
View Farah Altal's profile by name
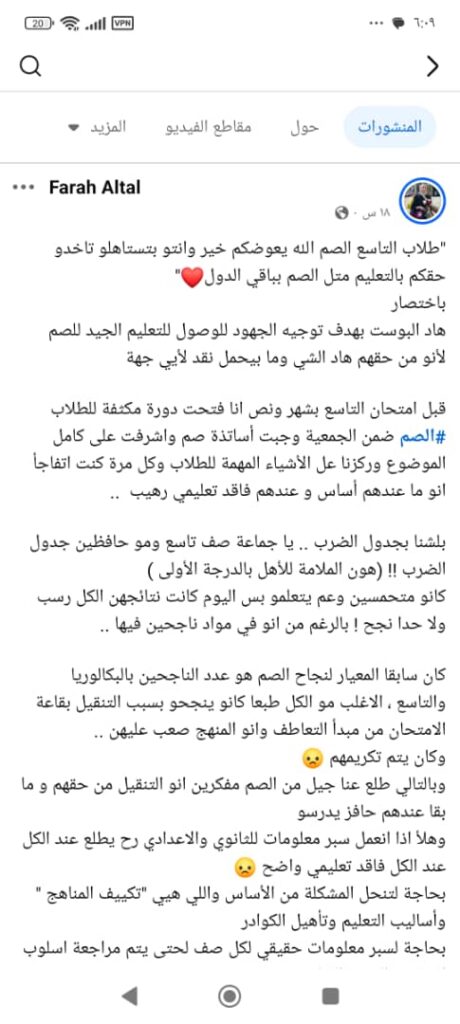click(x=95, y=188)
